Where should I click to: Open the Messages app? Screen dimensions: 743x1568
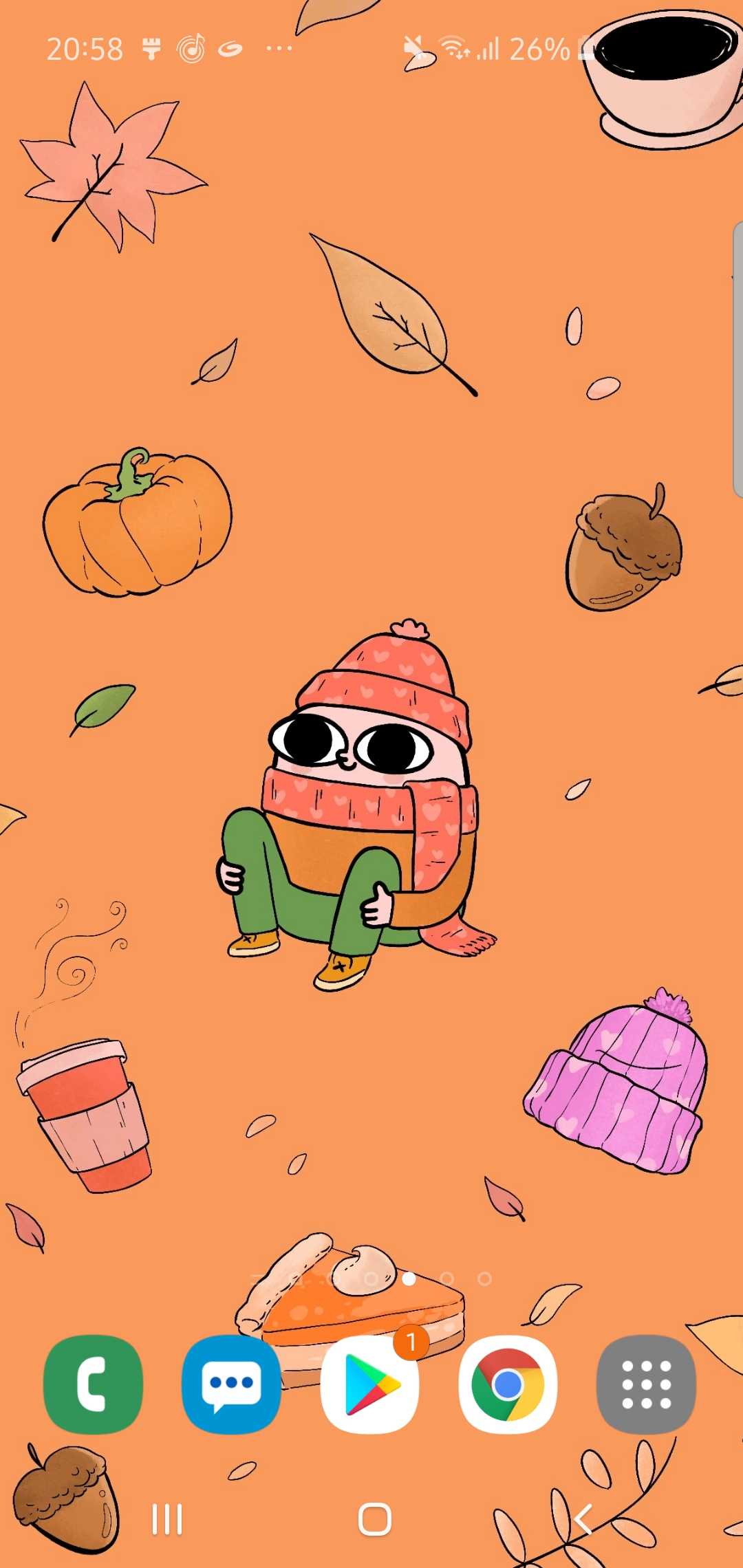[231, 1384]
